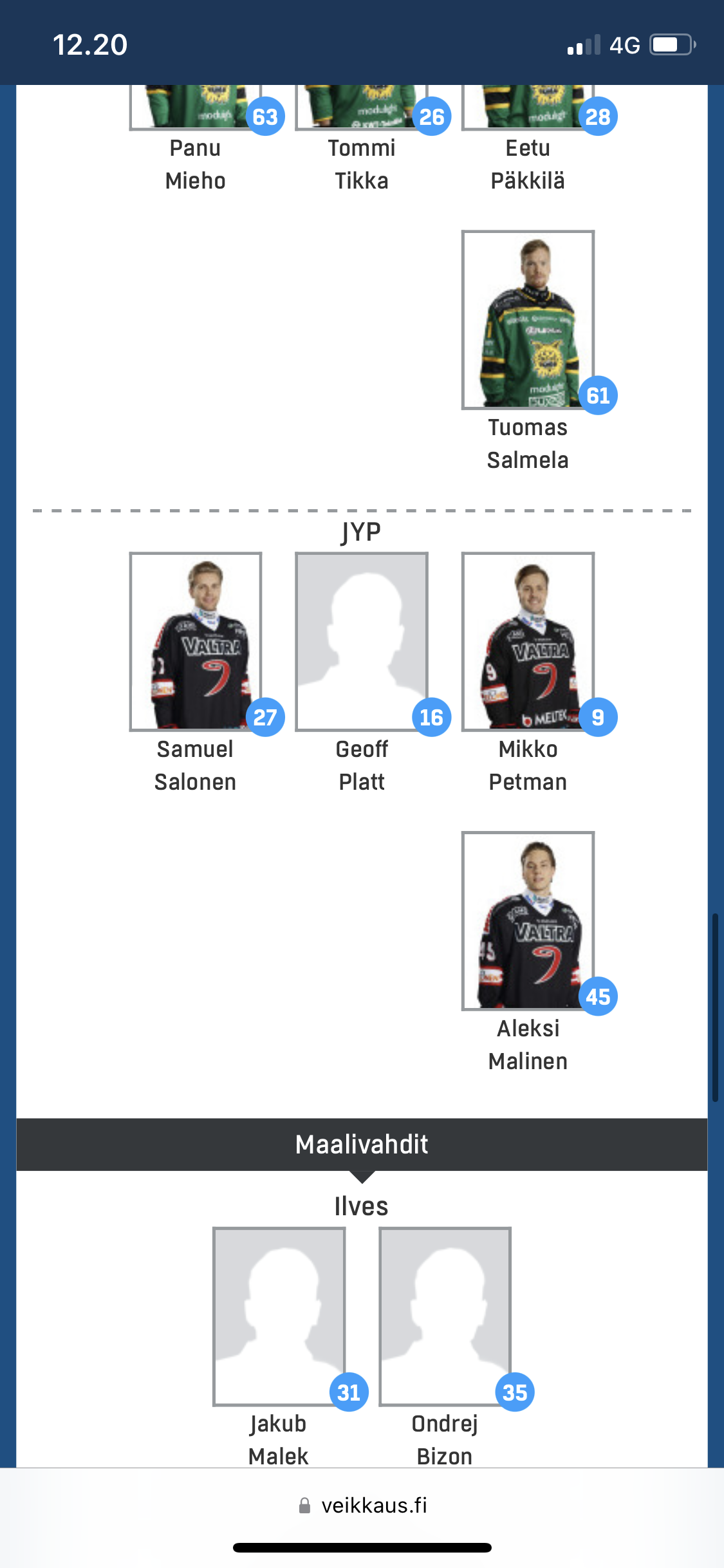The height and width of the screenshot is (1568, 724).
Task: Select Samuel Salonen's player photo
Action: (x=196, y=642)
